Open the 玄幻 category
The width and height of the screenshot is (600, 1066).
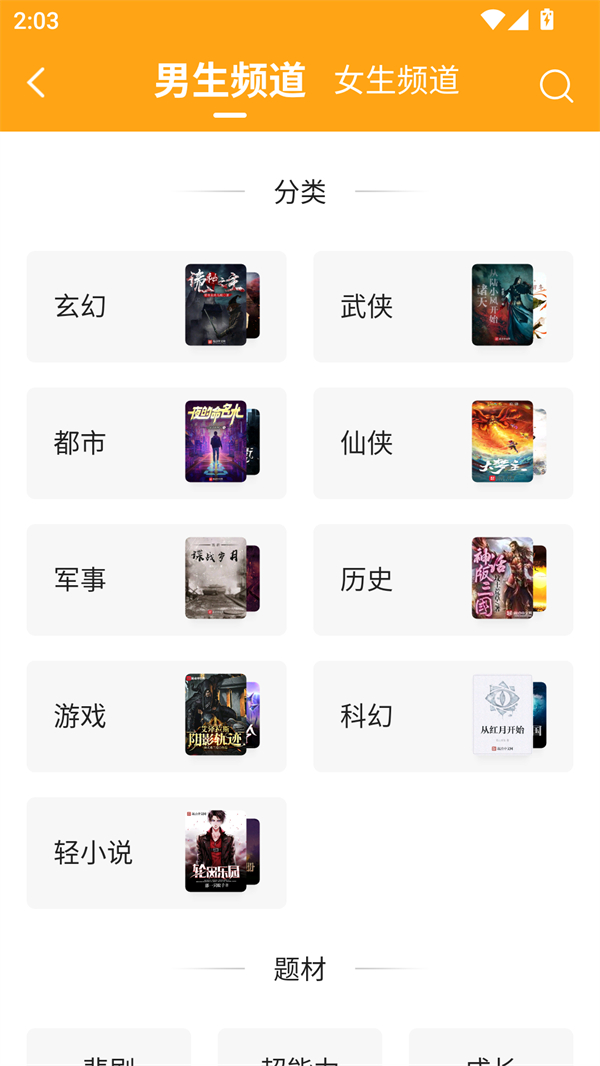(x=156, y=306)
